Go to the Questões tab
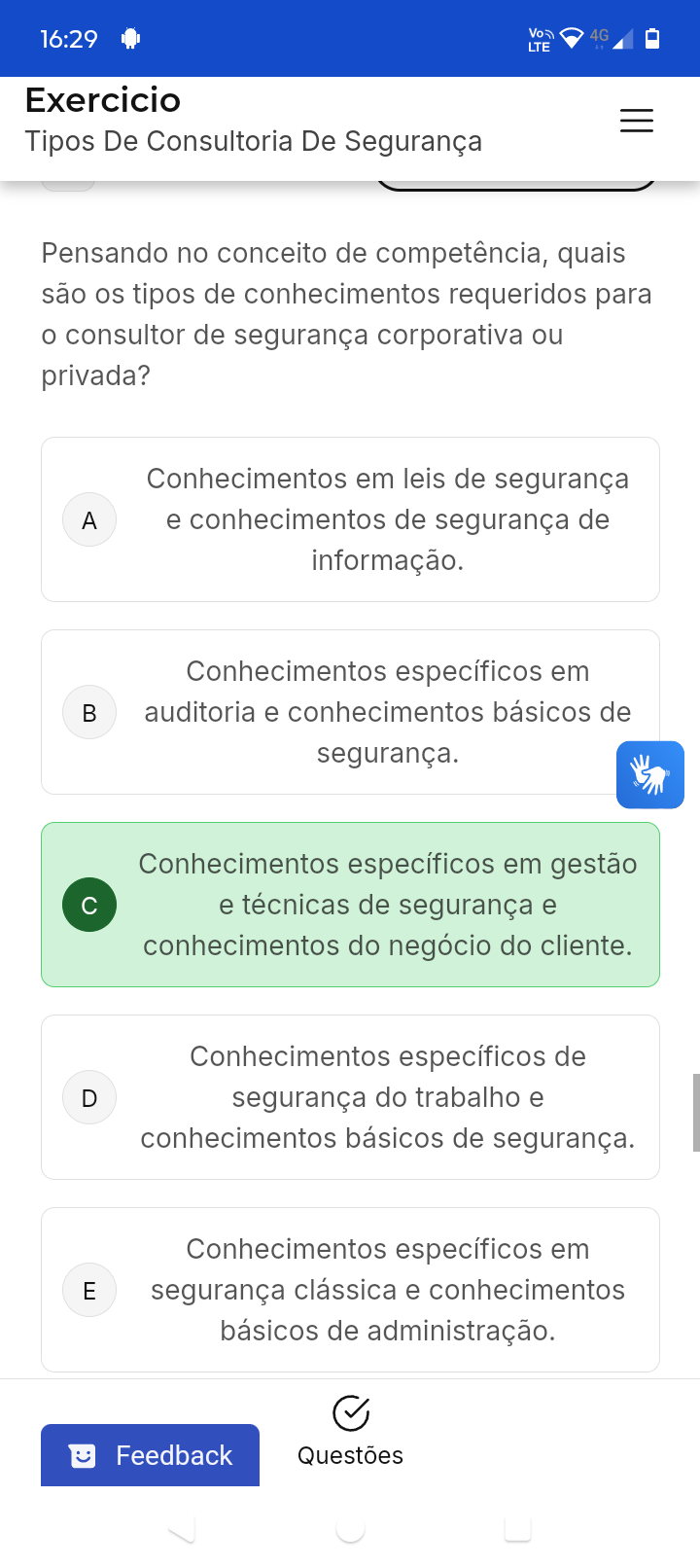 [350, 1433]
